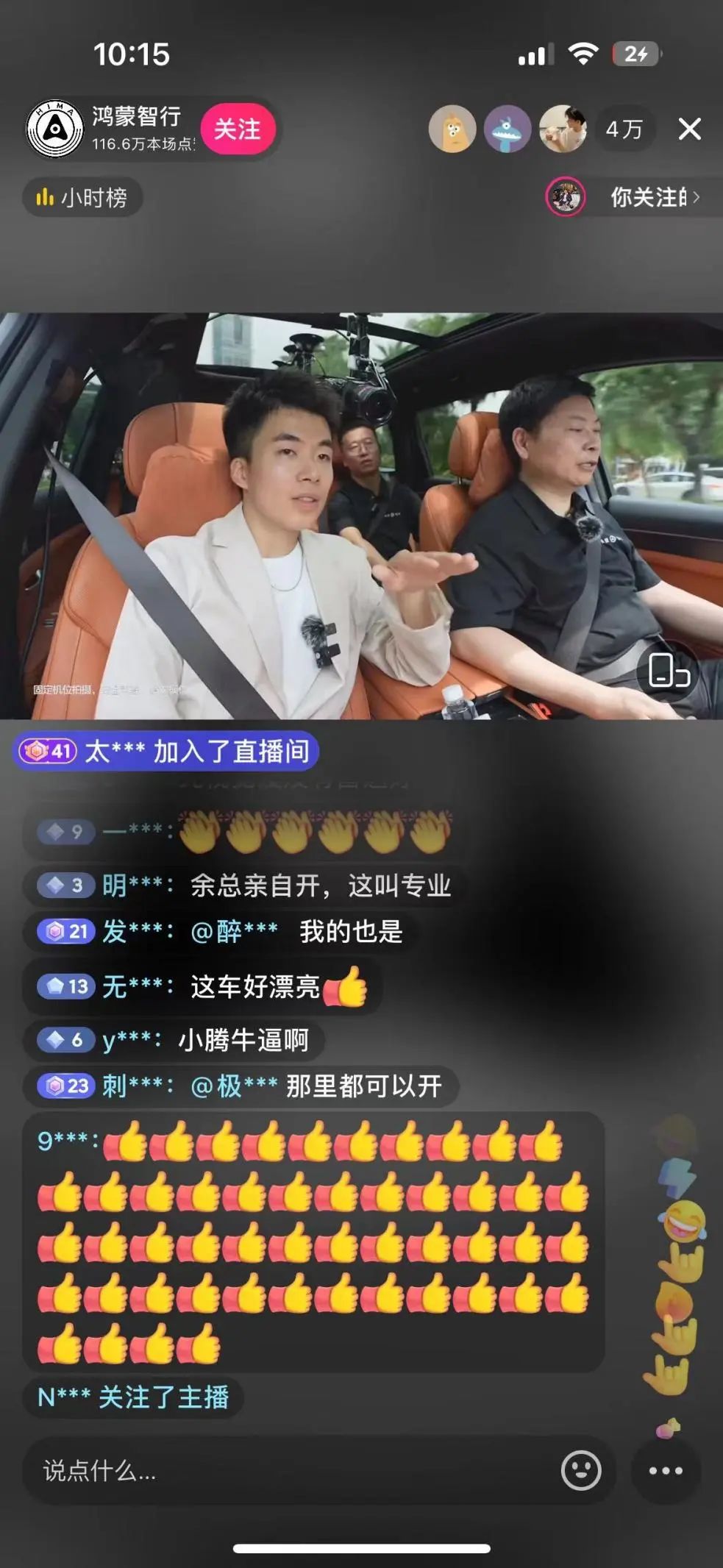
Task: Open the 你关注的 followed streamers entry
Action: (x=634, y=197)
